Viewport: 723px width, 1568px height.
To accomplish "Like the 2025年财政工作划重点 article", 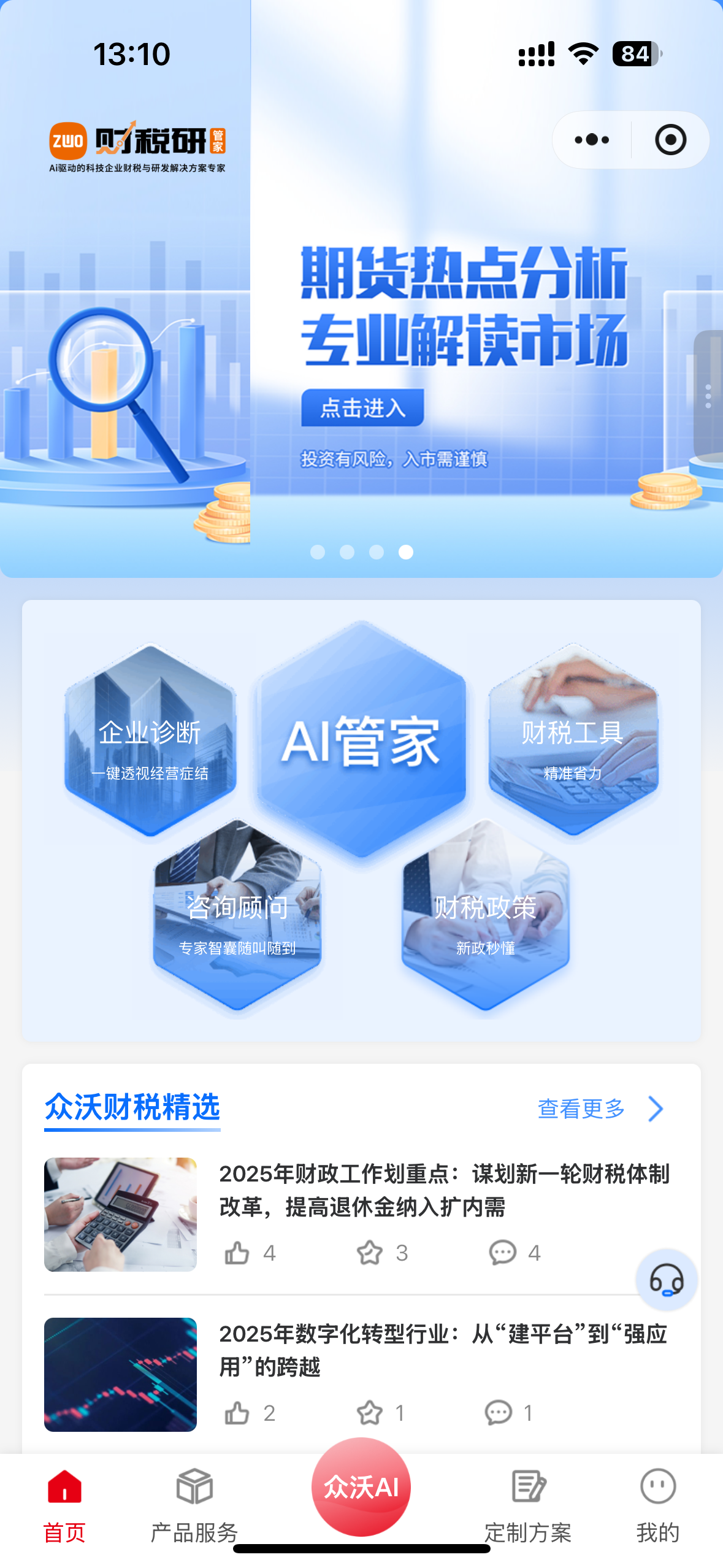I will (x=237, y=1253).
